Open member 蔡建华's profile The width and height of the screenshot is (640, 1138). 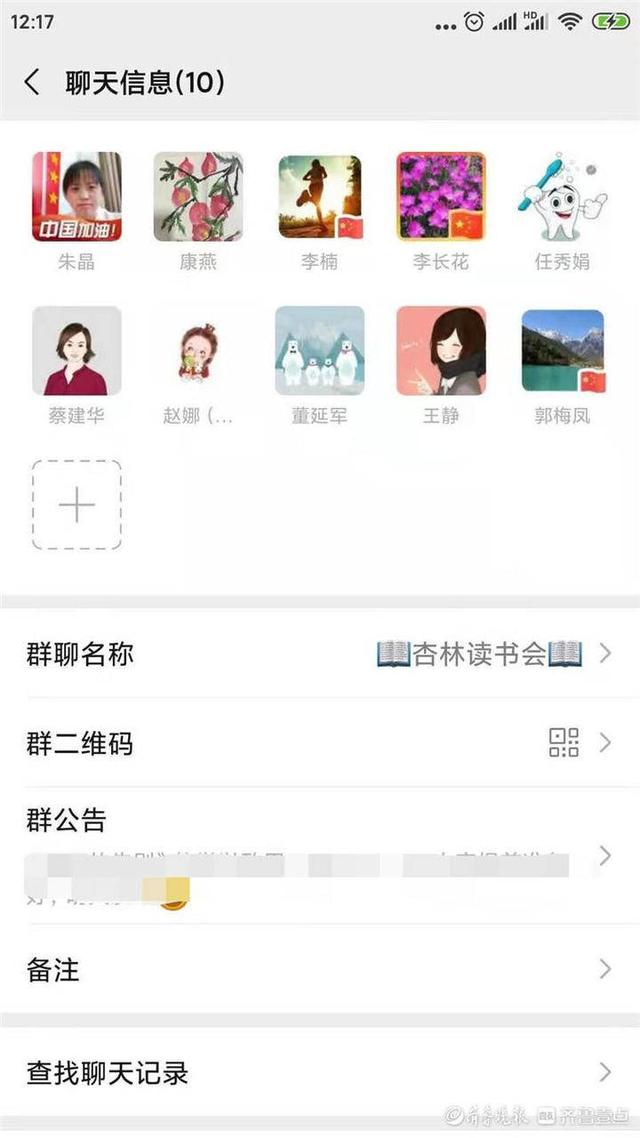[77, 351]
